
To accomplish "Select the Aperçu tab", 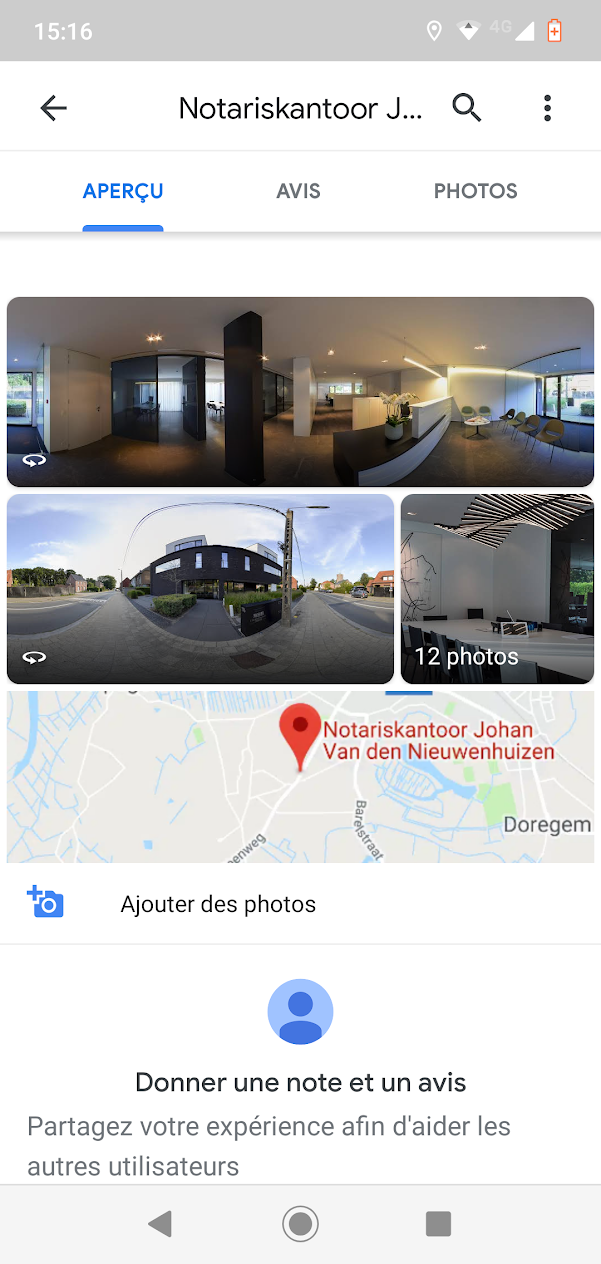I will pos(123,191).
